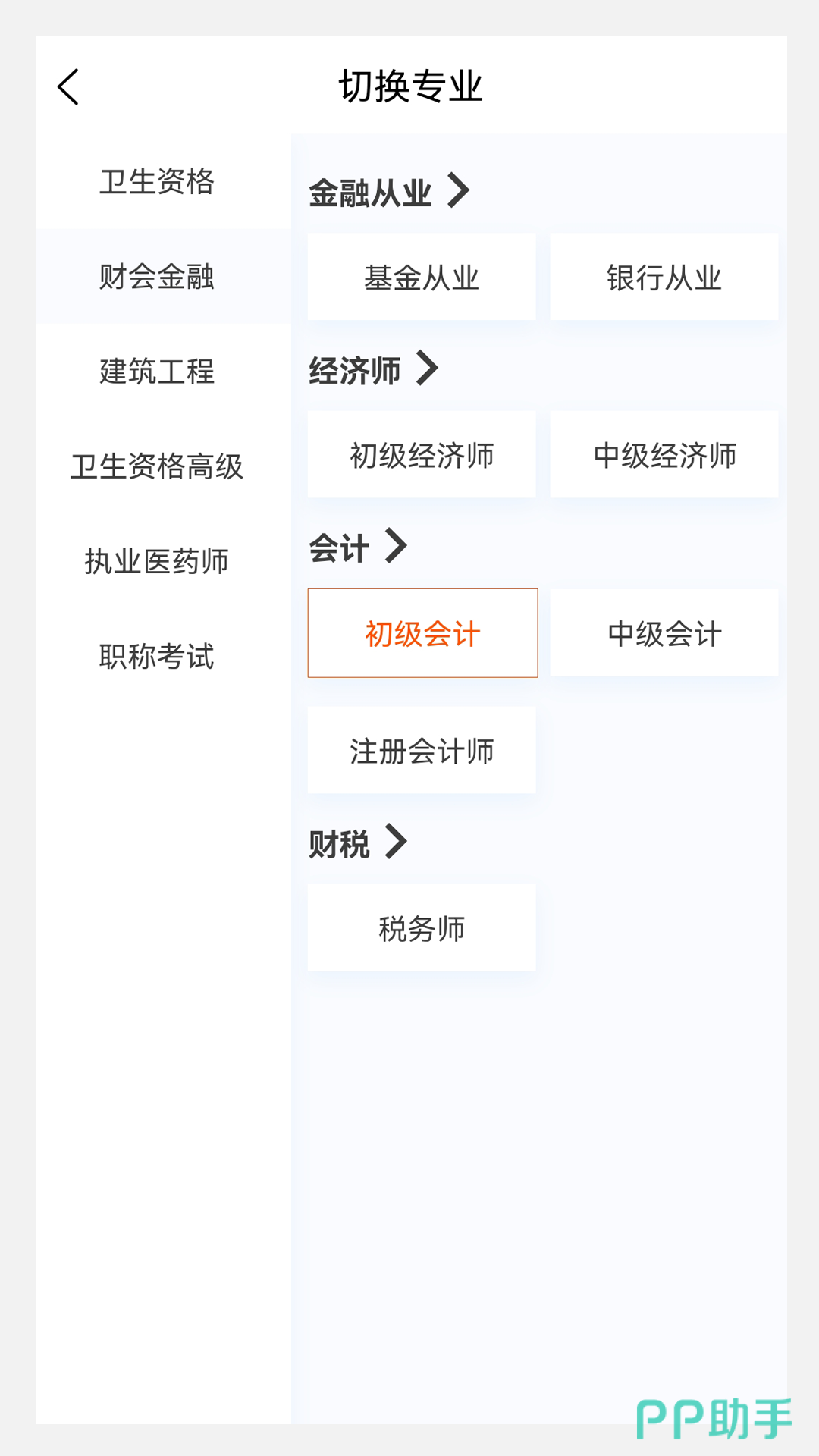Select 执业医药师 category
The image size is (819, 1456).
click(x=157, y=561)
